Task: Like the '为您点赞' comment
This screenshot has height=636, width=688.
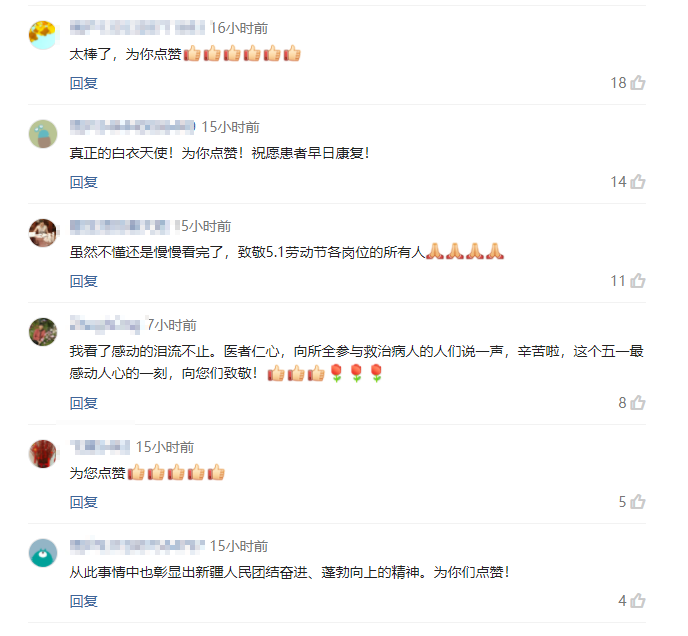Action: pos(637,502)
